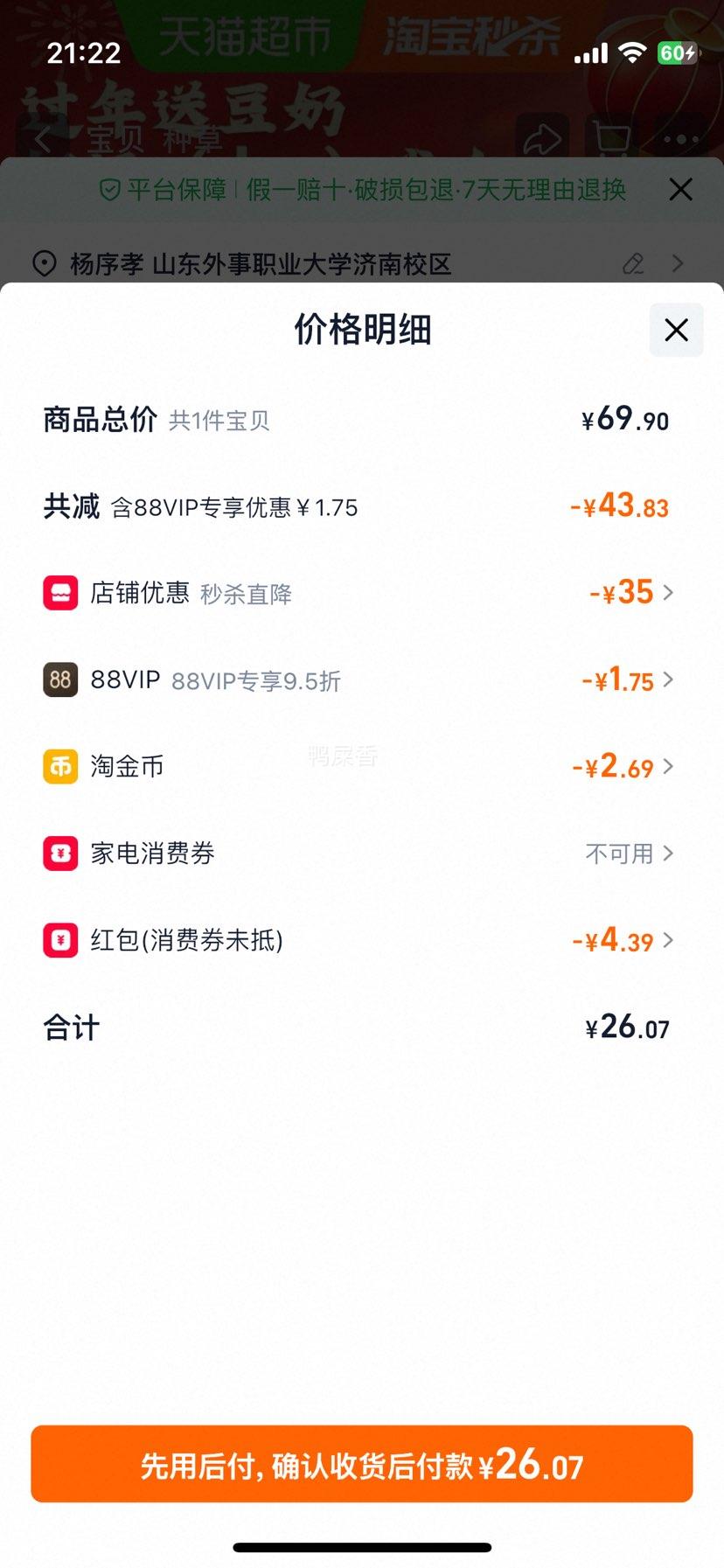Expand the 店铺优惠 discount details

[669, 592]
